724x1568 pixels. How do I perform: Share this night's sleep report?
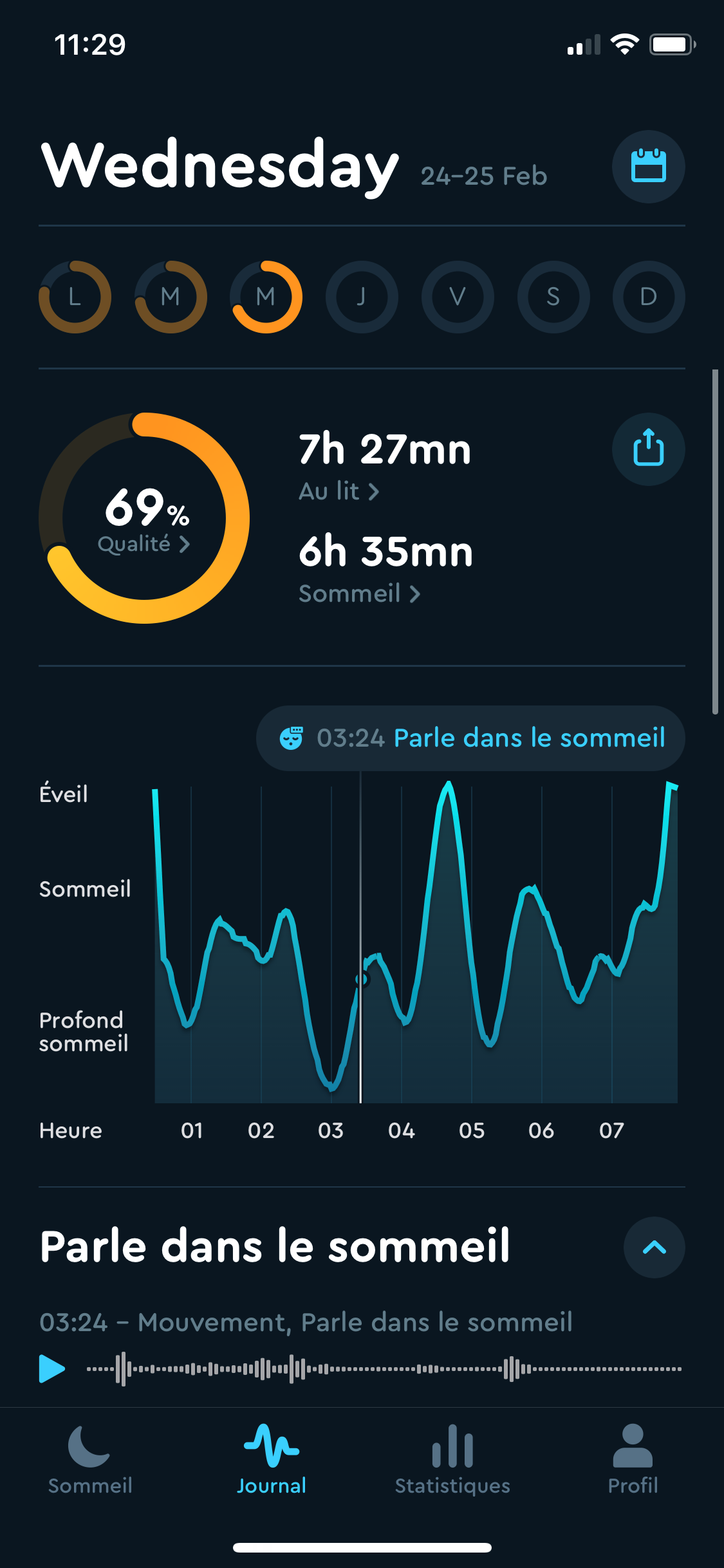648,449
